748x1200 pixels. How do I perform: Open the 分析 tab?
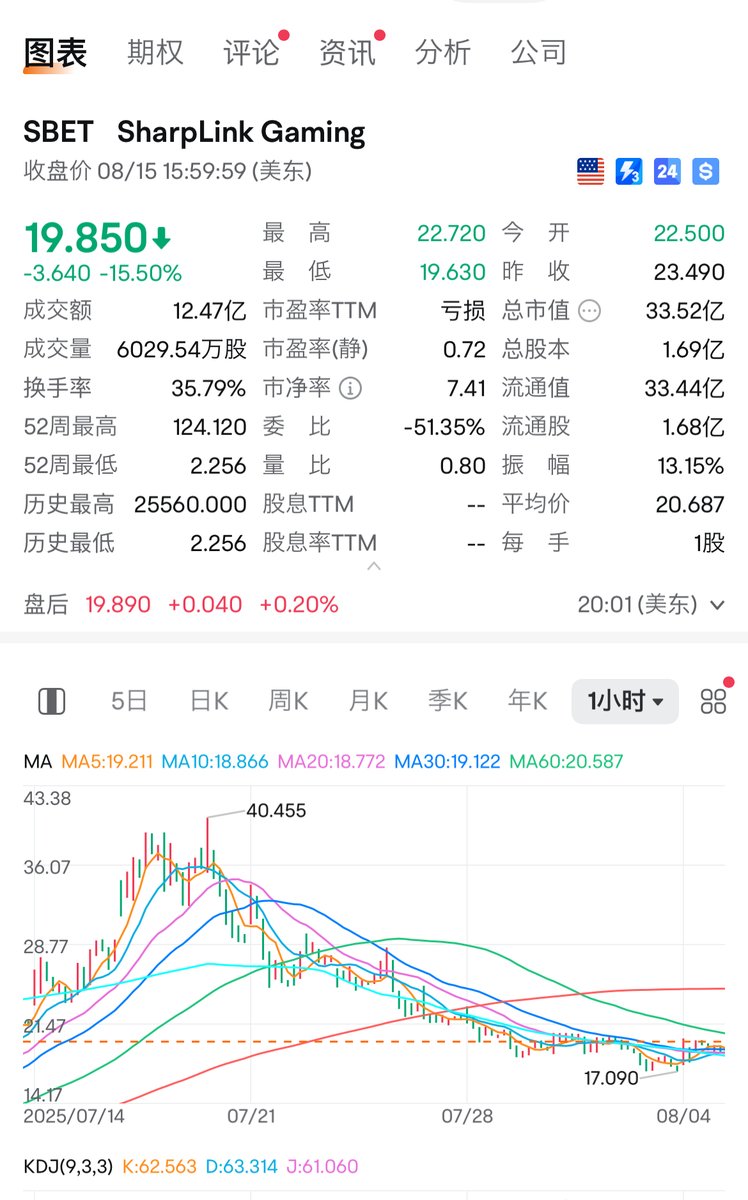click(x=443, y=52)
